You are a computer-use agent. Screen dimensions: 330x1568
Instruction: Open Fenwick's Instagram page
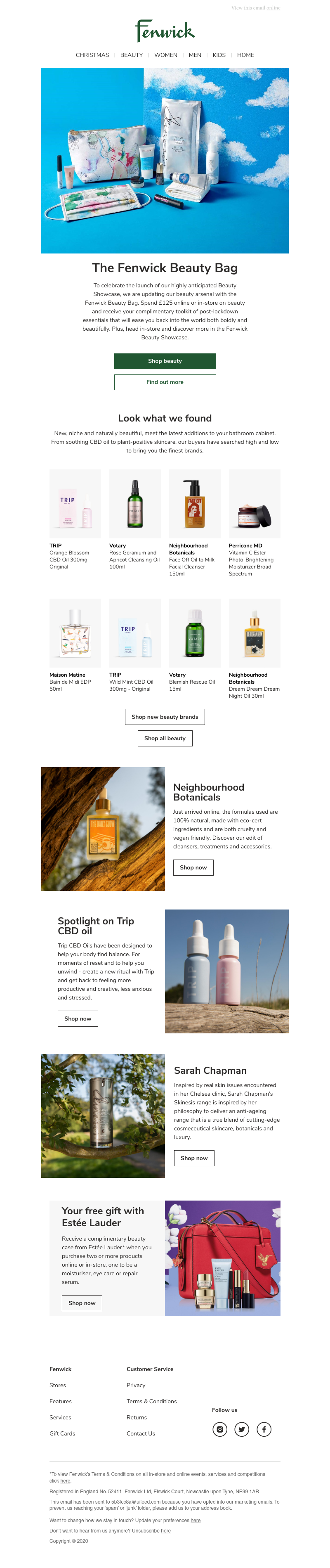(x=220, y=1429)
